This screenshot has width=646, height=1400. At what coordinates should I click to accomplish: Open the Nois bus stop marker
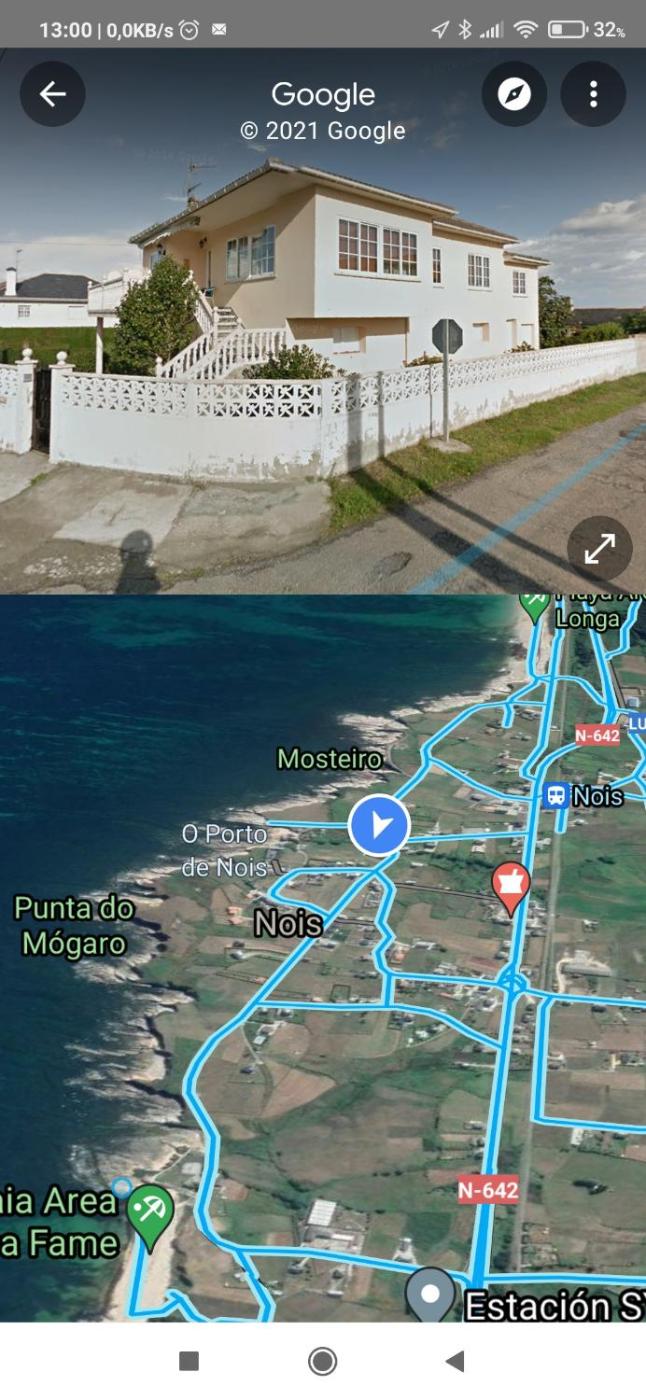point(556,796)
